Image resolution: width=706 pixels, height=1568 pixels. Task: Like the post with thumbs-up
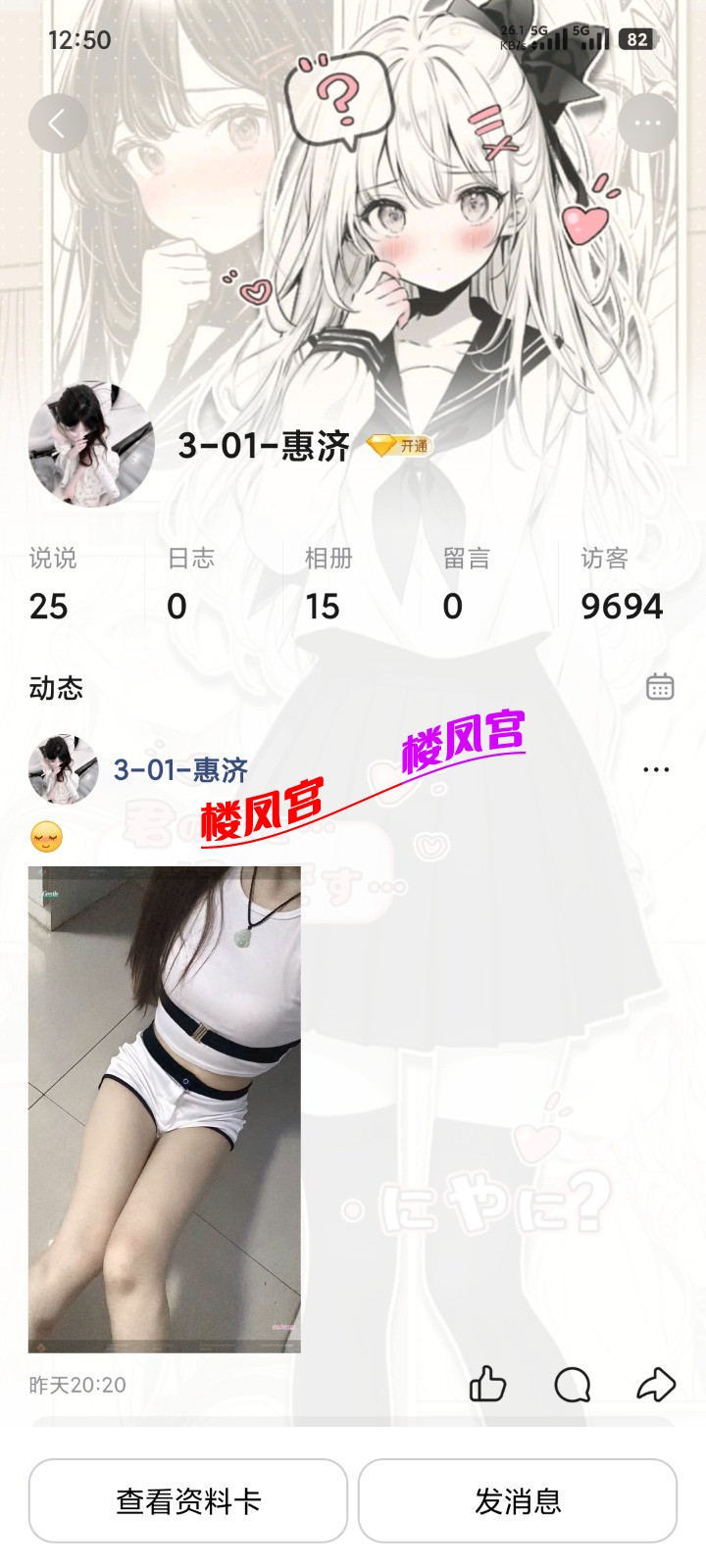tap(487, 1384)
